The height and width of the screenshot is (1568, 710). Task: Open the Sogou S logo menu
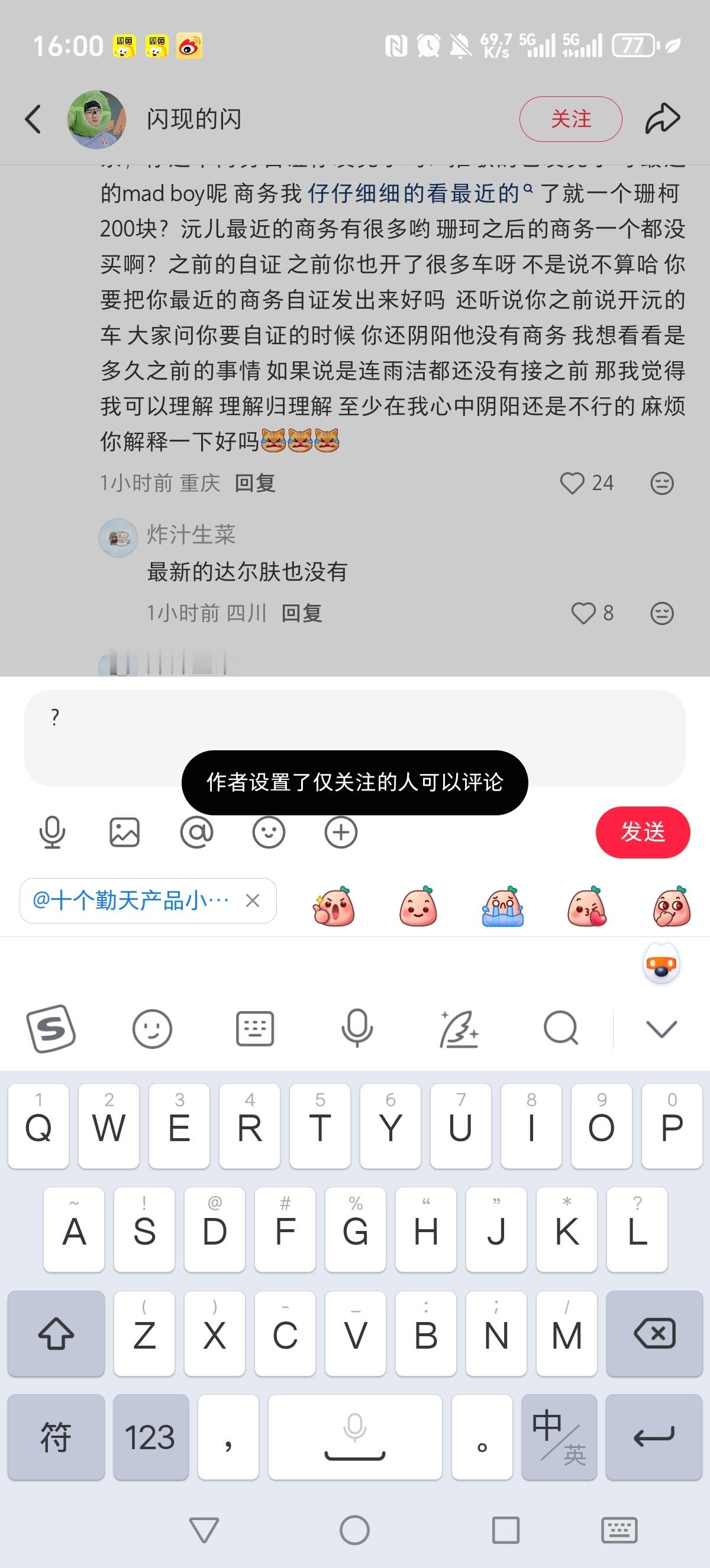pyautogui.click(x=54, y=1029)
